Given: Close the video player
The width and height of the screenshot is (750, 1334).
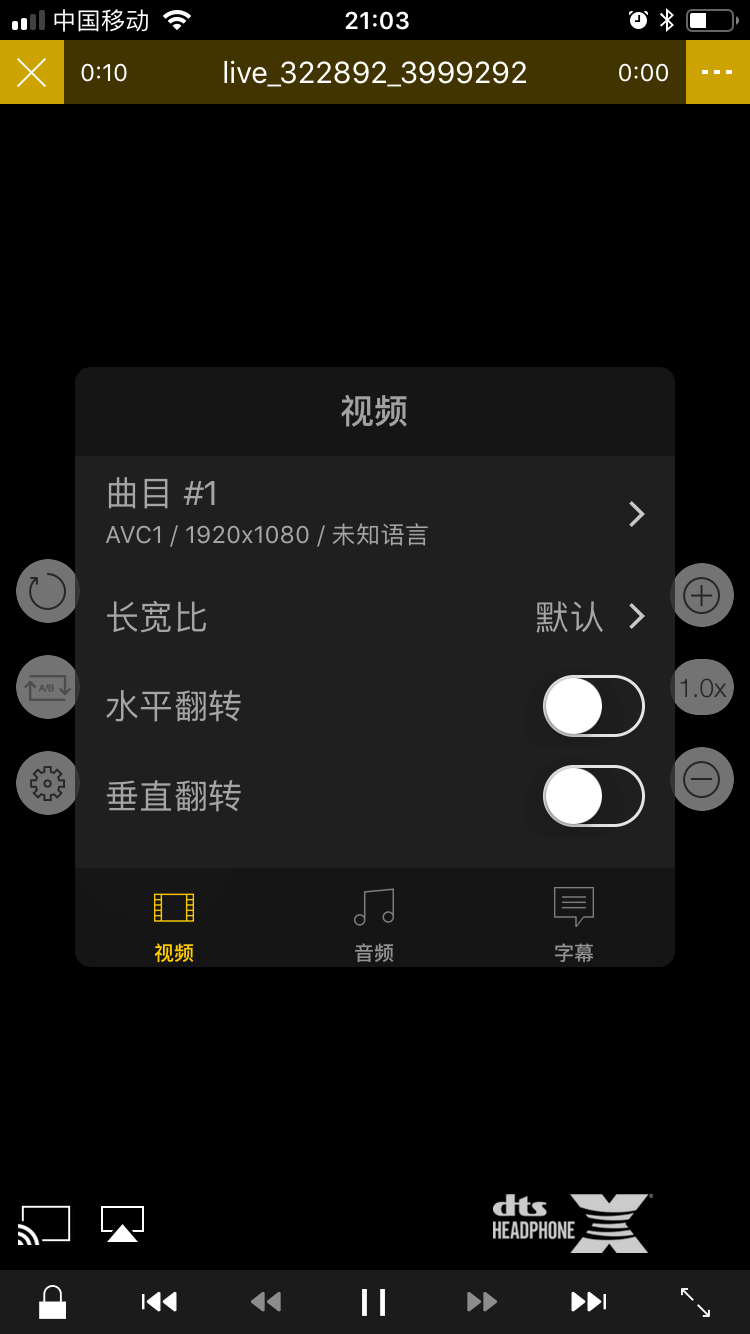Looking at the screenshot, I should 32,72.
